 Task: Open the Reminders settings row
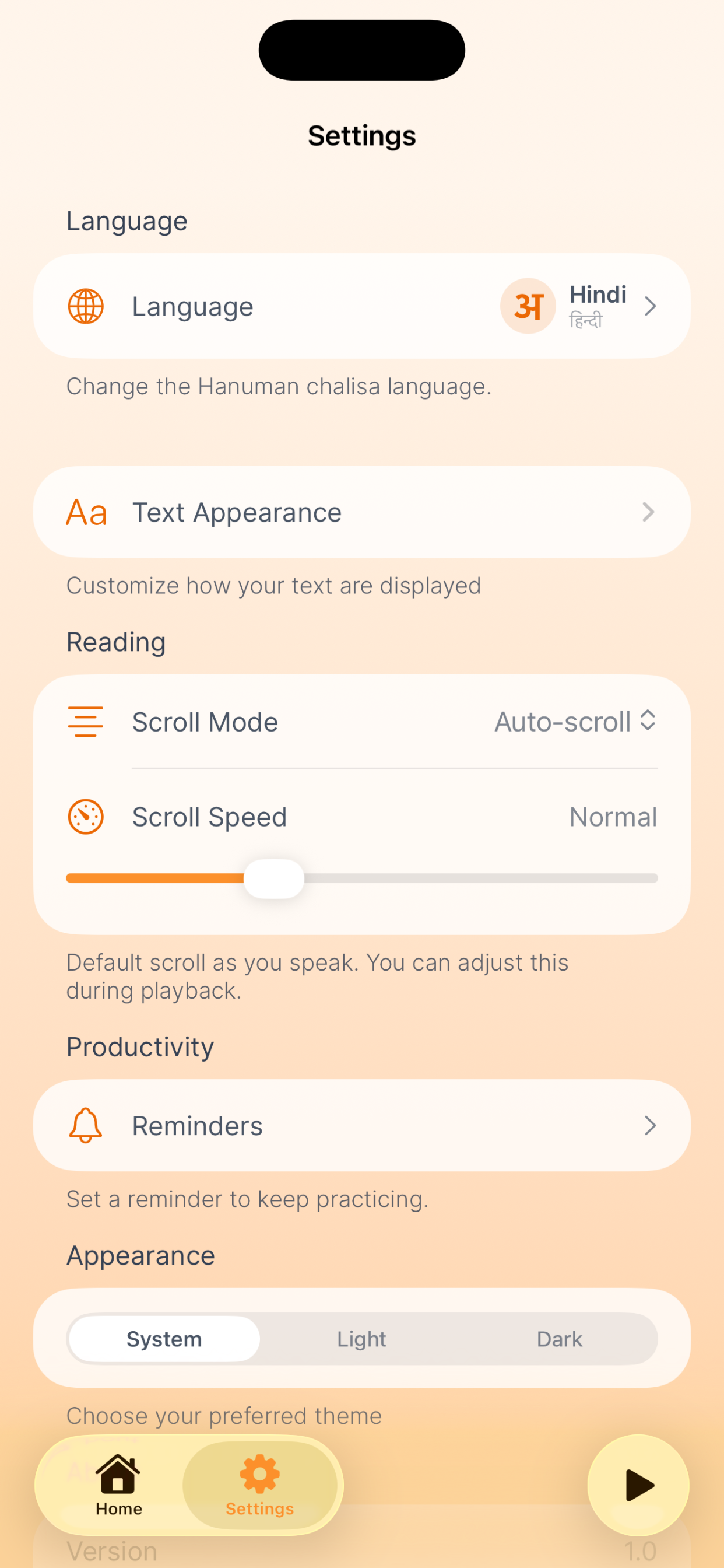pos(361,1125)
